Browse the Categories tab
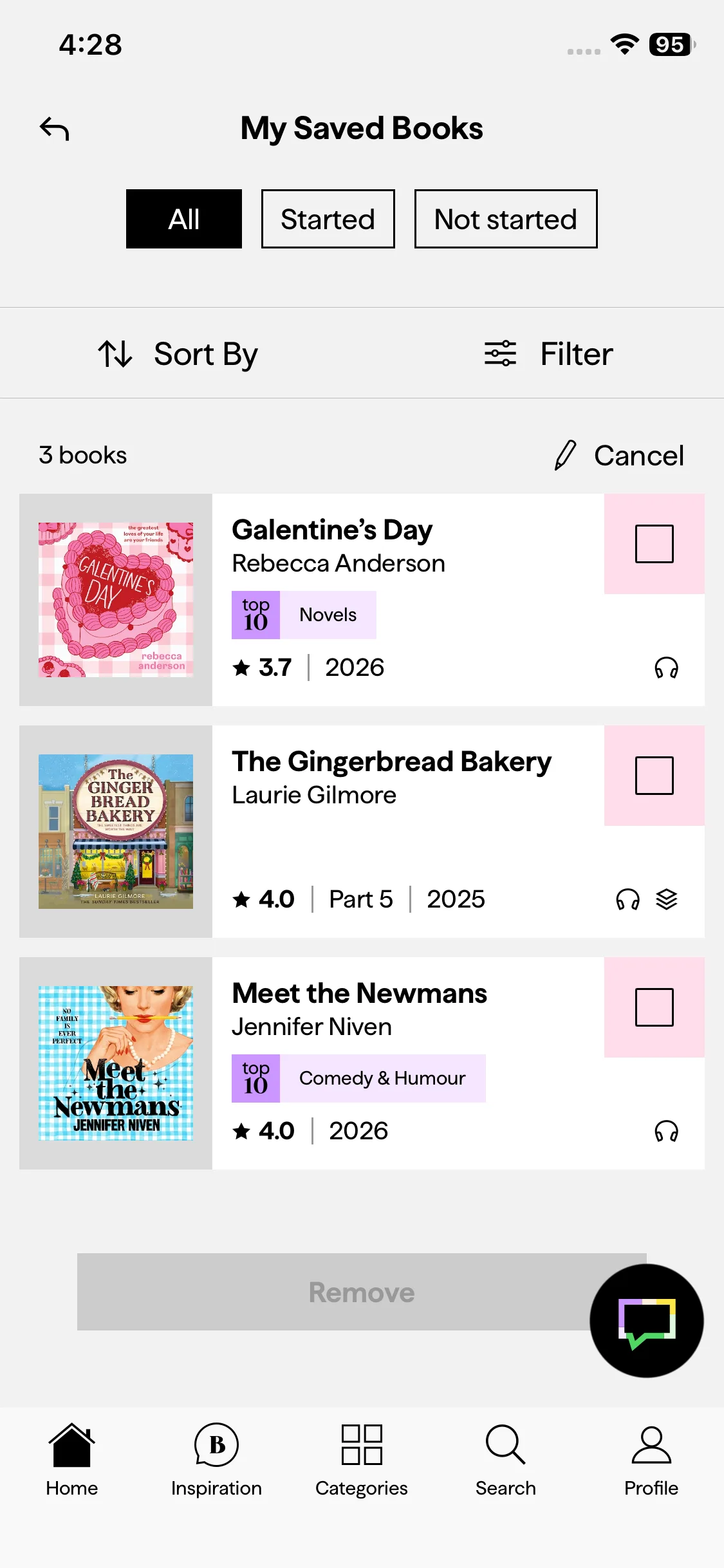Screen dimensions: 724x1568 pyautogui.click(x=362, y=1460)
